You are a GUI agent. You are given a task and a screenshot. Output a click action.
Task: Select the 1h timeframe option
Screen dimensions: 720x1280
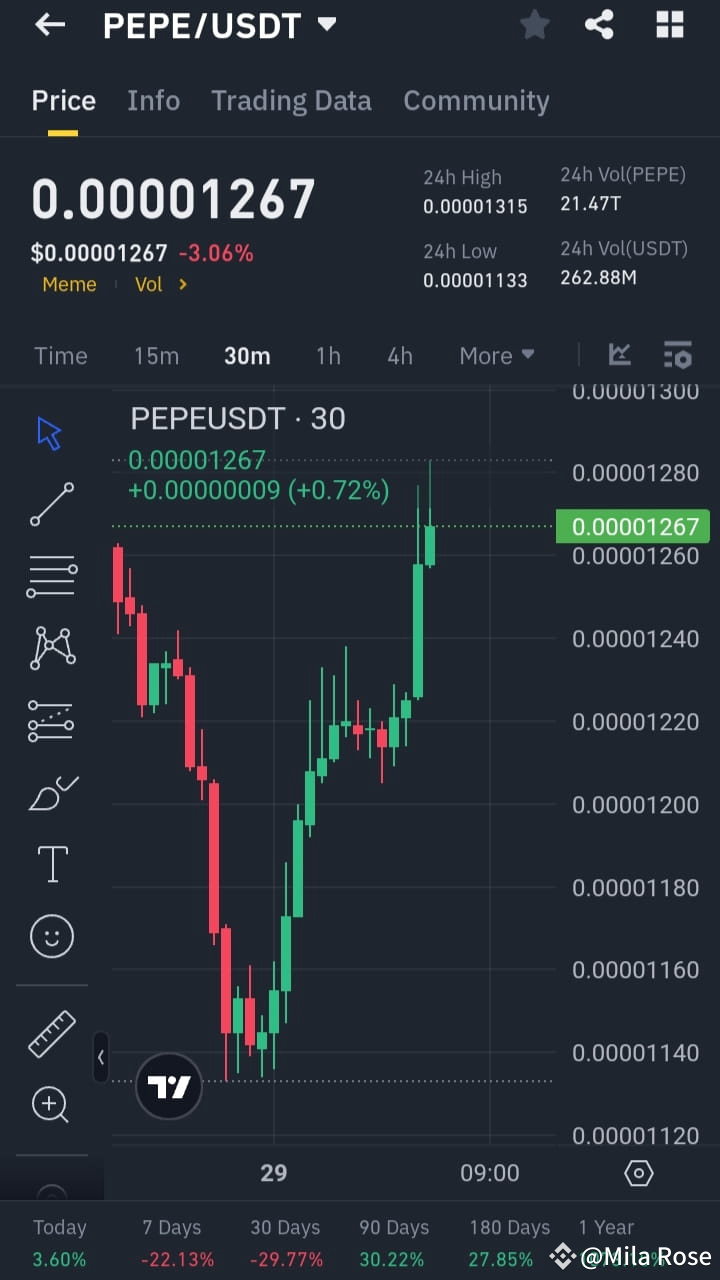coord(328,355)
